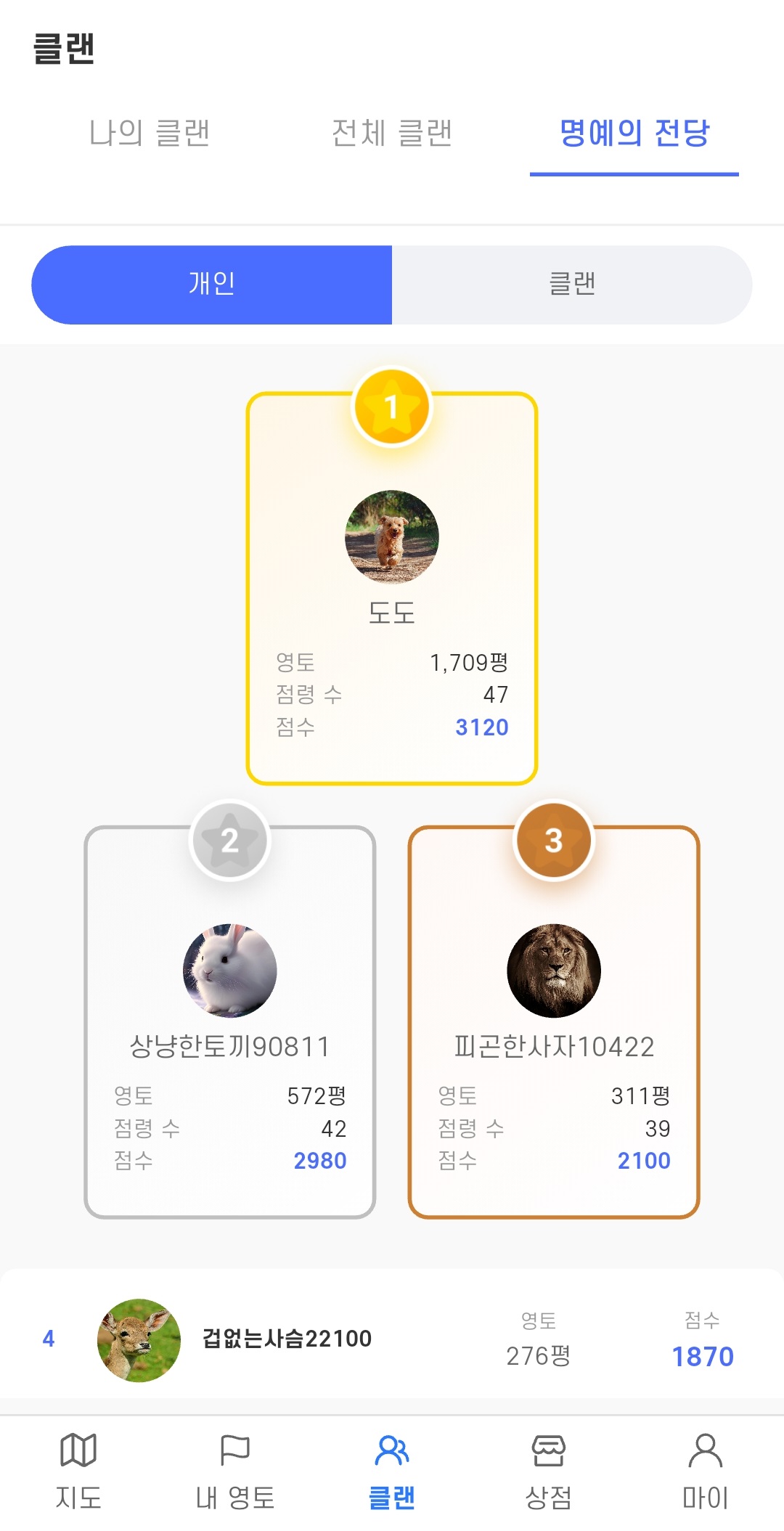Click the bronze rank 3 star badge
This screenshot has width=784, height=1531.
(554, 842)
